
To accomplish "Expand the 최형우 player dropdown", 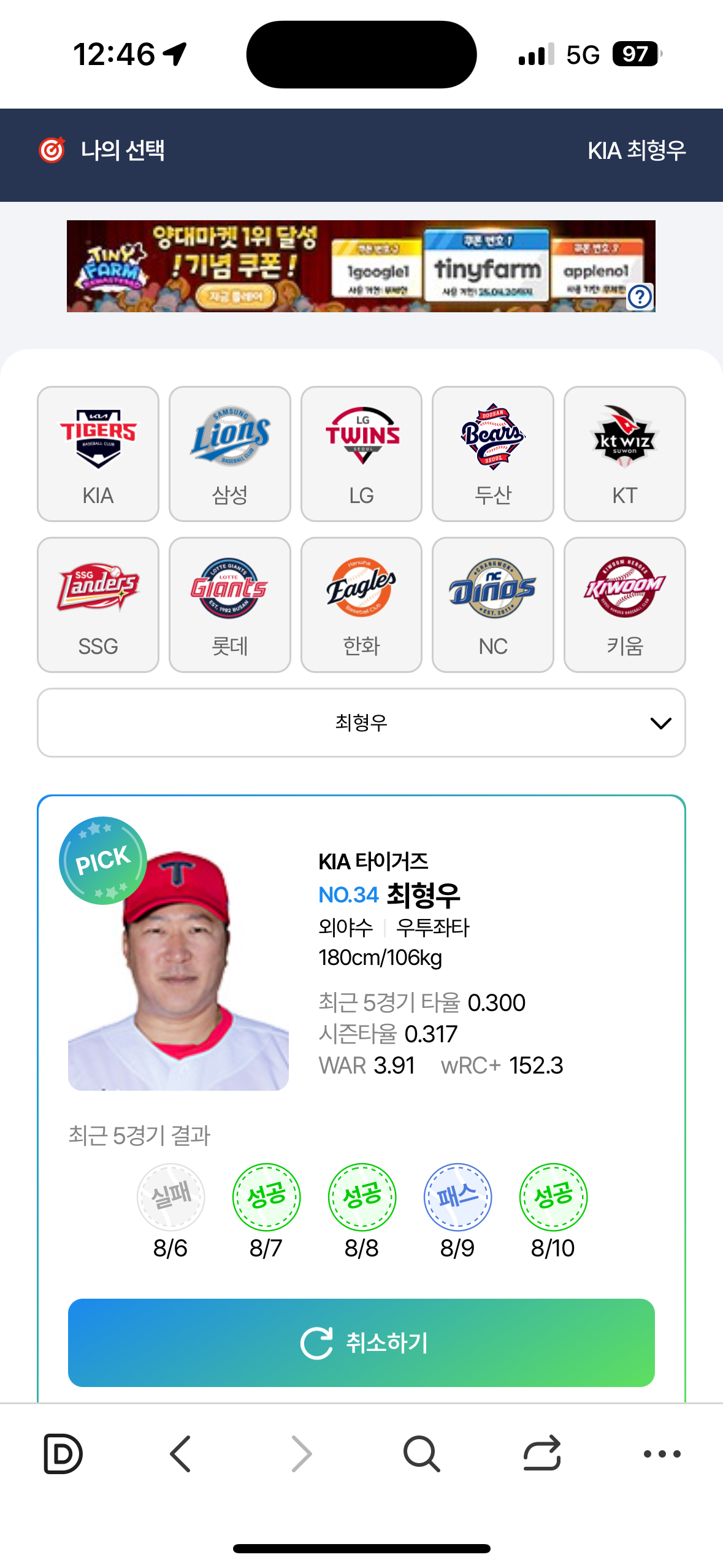I will [x=361, y=723].
